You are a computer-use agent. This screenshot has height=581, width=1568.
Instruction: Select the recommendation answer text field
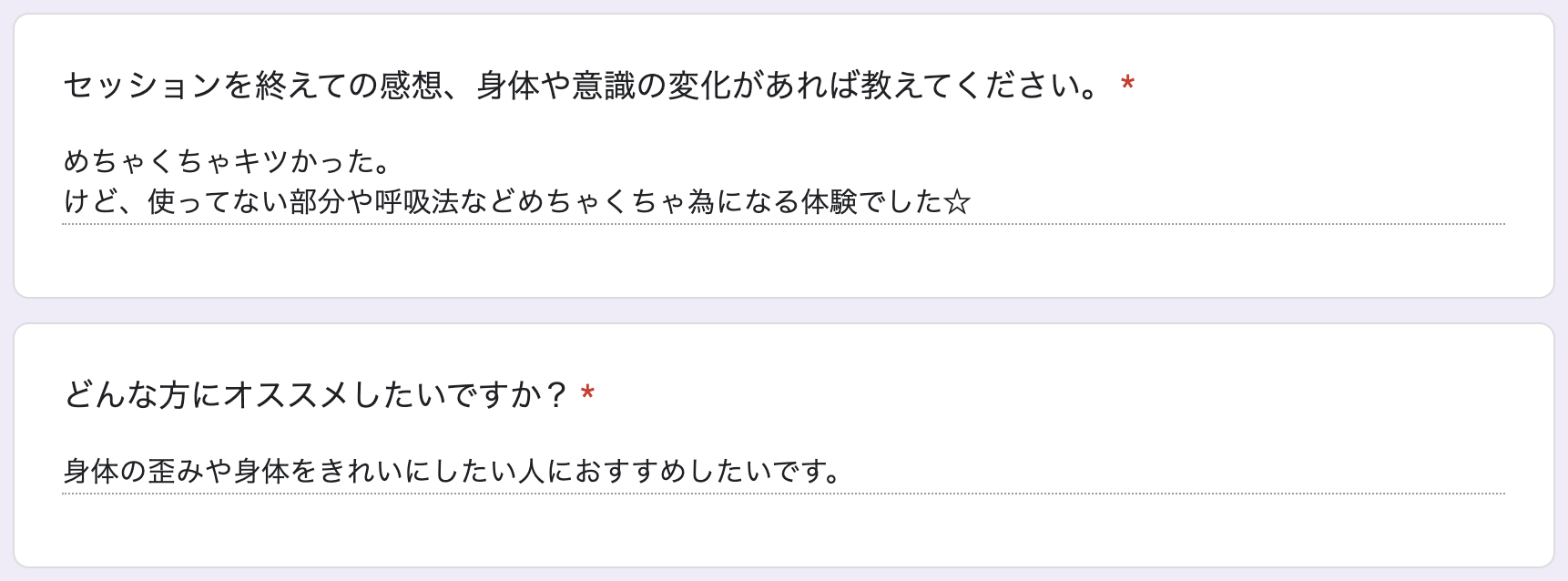[783, 471]
